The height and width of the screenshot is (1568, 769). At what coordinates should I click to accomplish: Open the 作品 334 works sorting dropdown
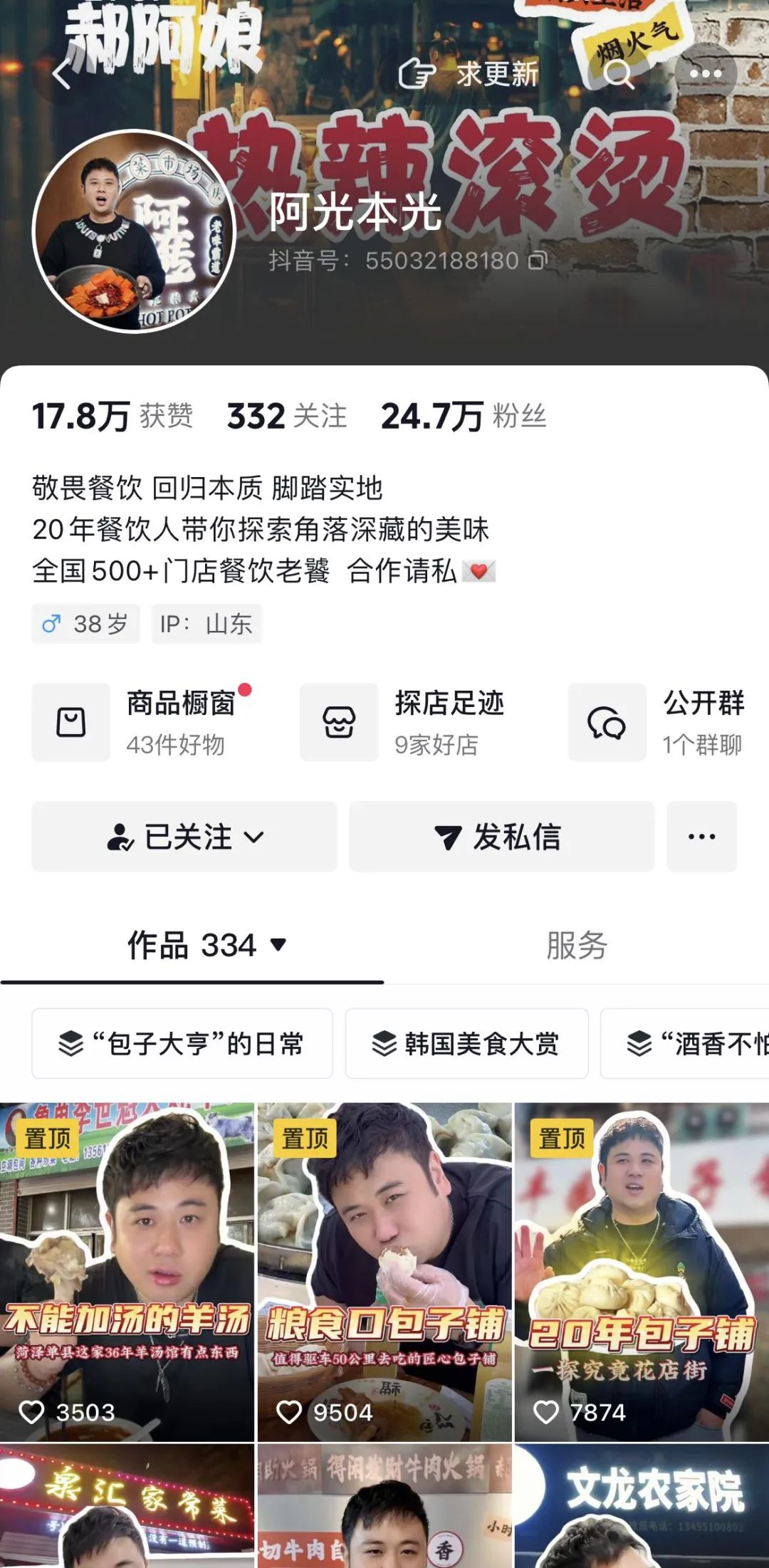click(206, 946)
